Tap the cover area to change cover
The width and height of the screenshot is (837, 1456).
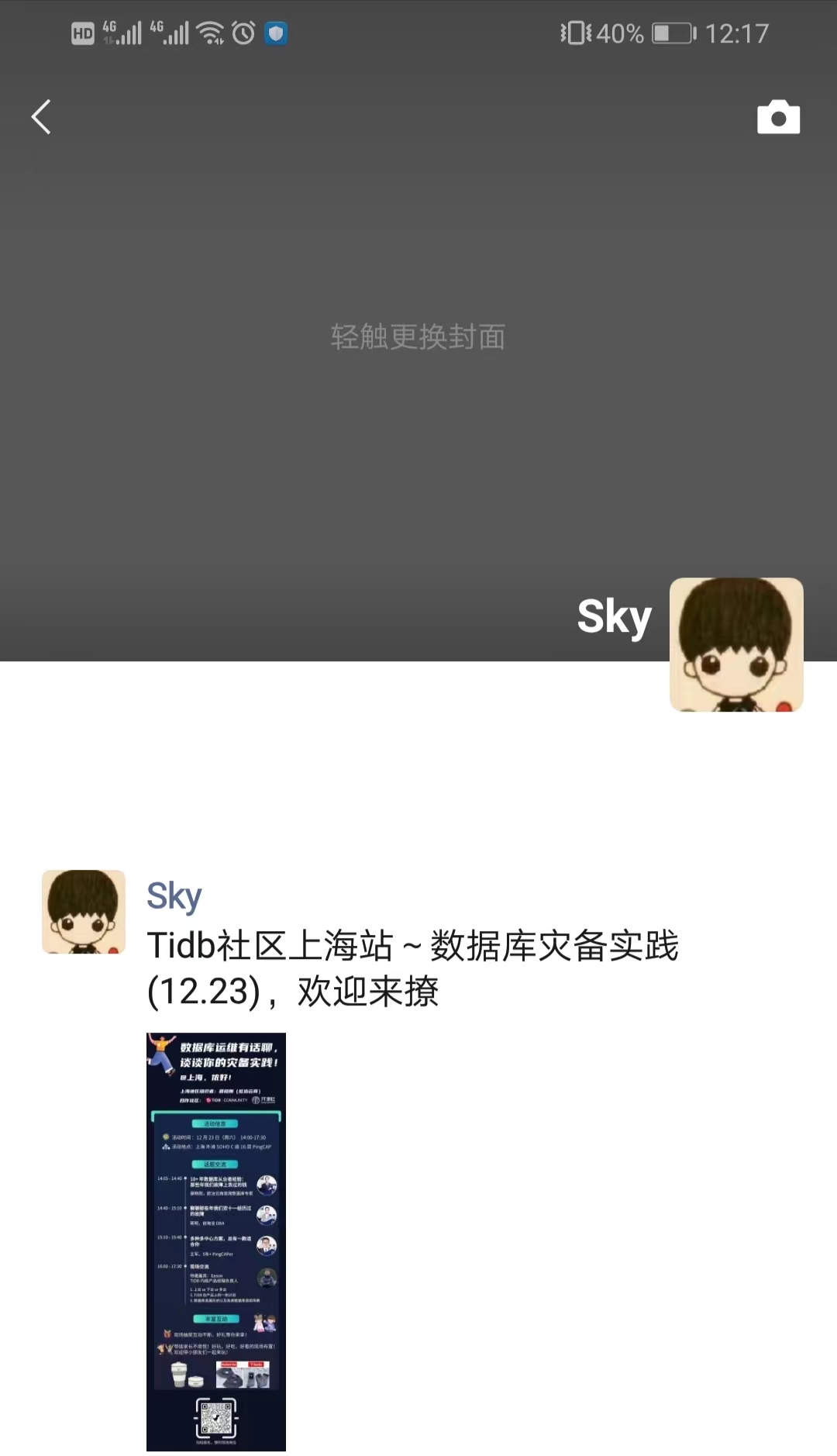(x=418, y=336)
